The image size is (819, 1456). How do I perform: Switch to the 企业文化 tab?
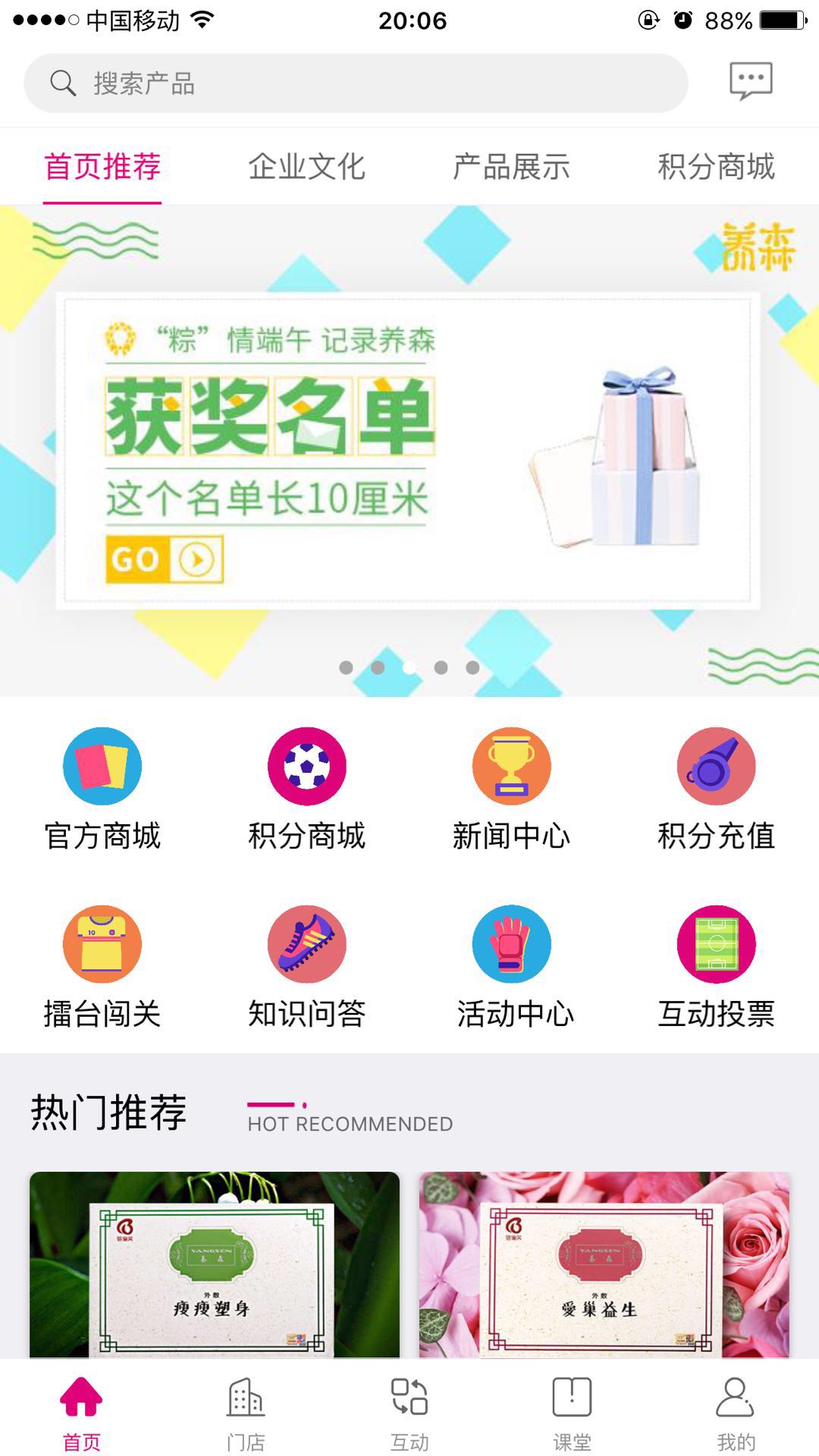(x=307, y=167)
